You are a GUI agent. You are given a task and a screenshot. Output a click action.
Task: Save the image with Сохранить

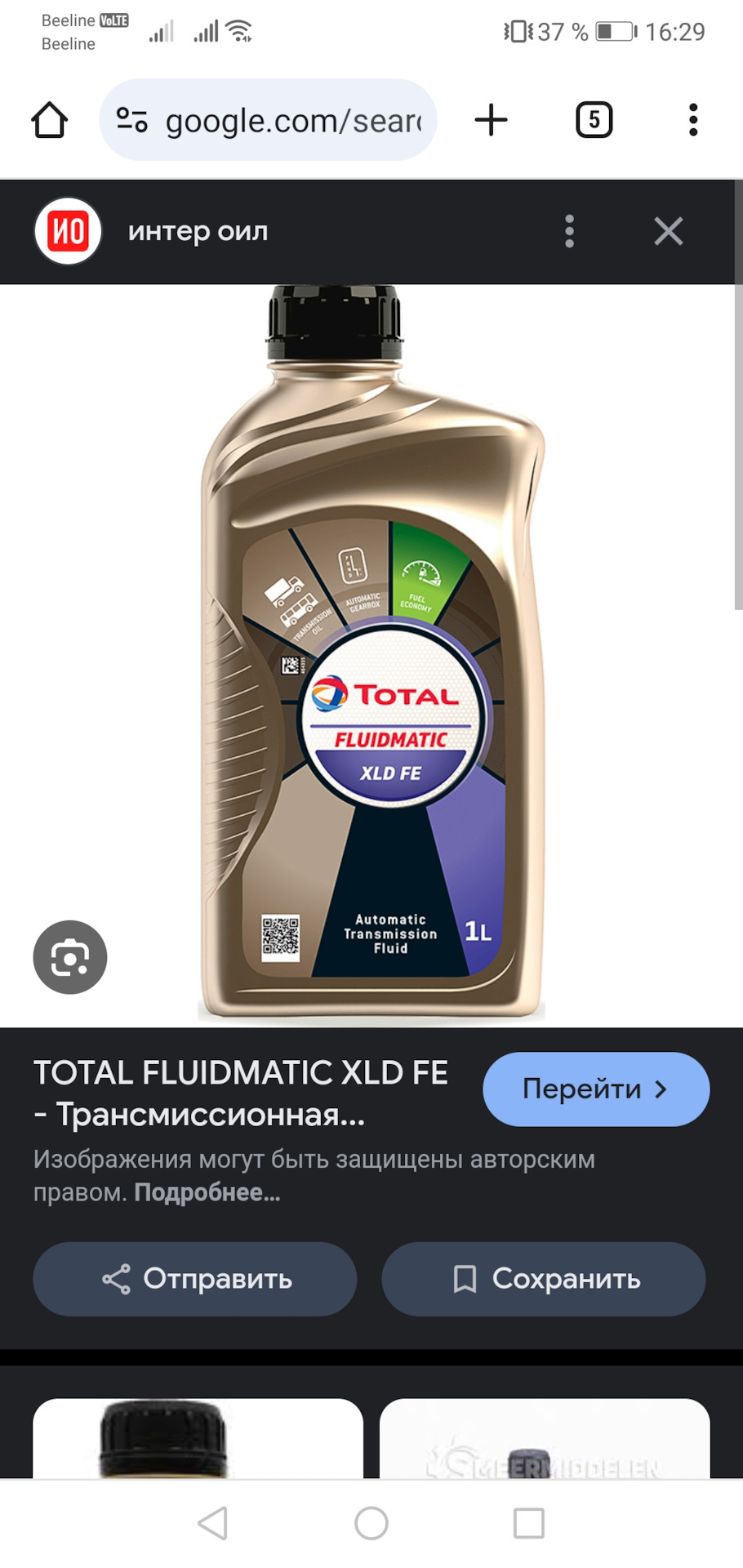point(544,1279)
